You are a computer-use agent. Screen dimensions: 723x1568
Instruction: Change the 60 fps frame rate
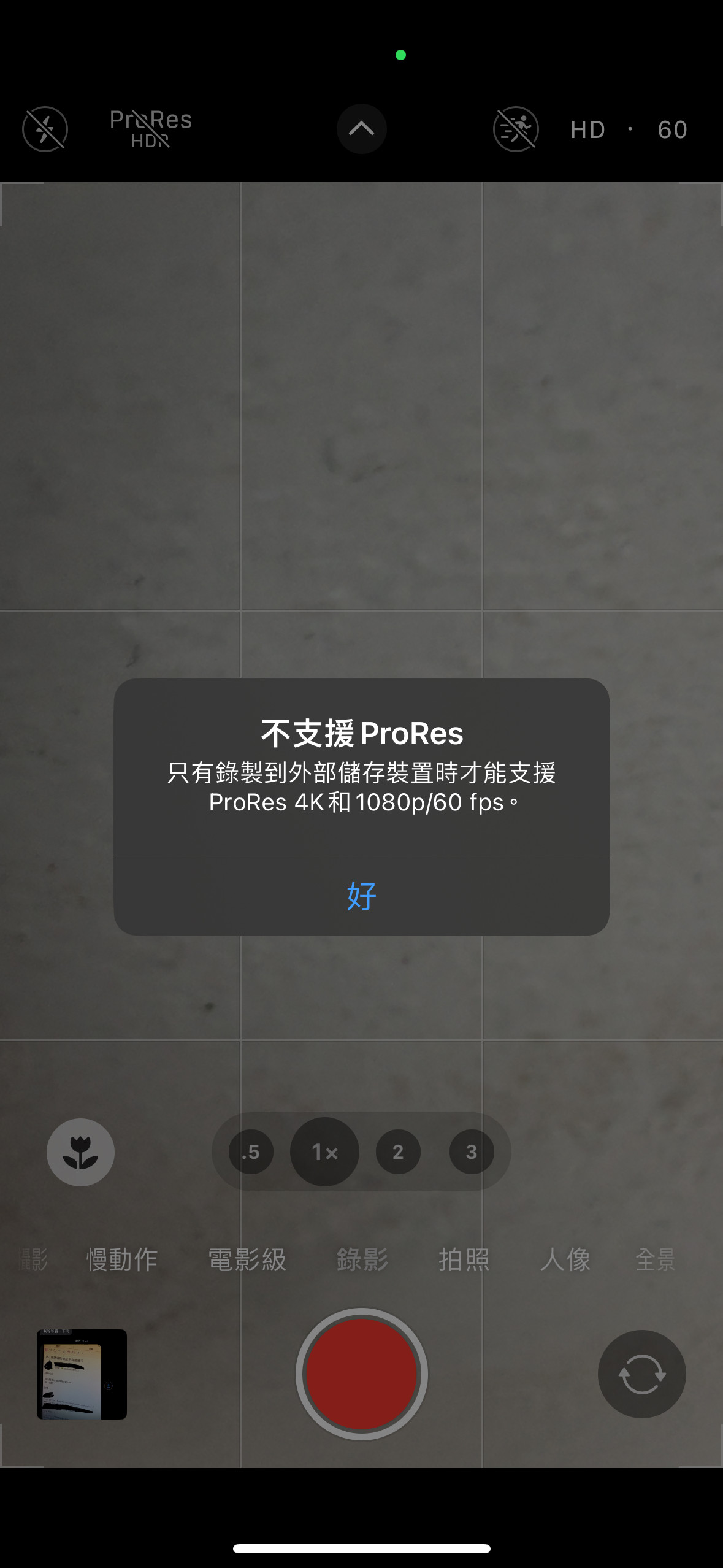coord(672,129)
